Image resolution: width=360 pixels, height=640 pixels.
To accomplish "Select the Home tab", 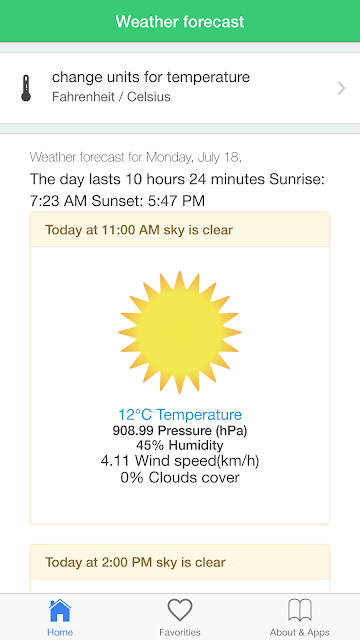I will tap(60, 617).
